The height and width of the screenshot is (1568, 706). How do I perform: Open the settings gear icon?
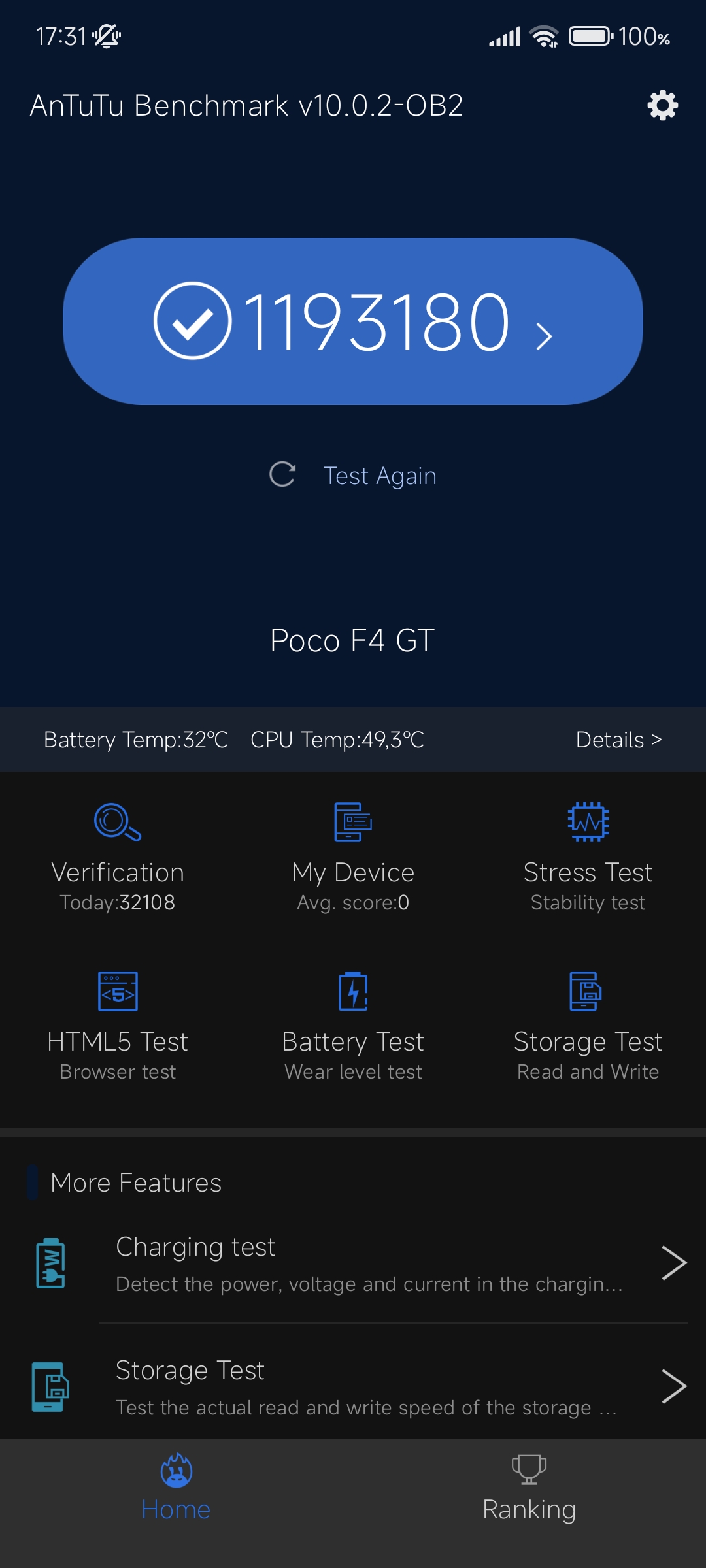(x=662, y=105)
